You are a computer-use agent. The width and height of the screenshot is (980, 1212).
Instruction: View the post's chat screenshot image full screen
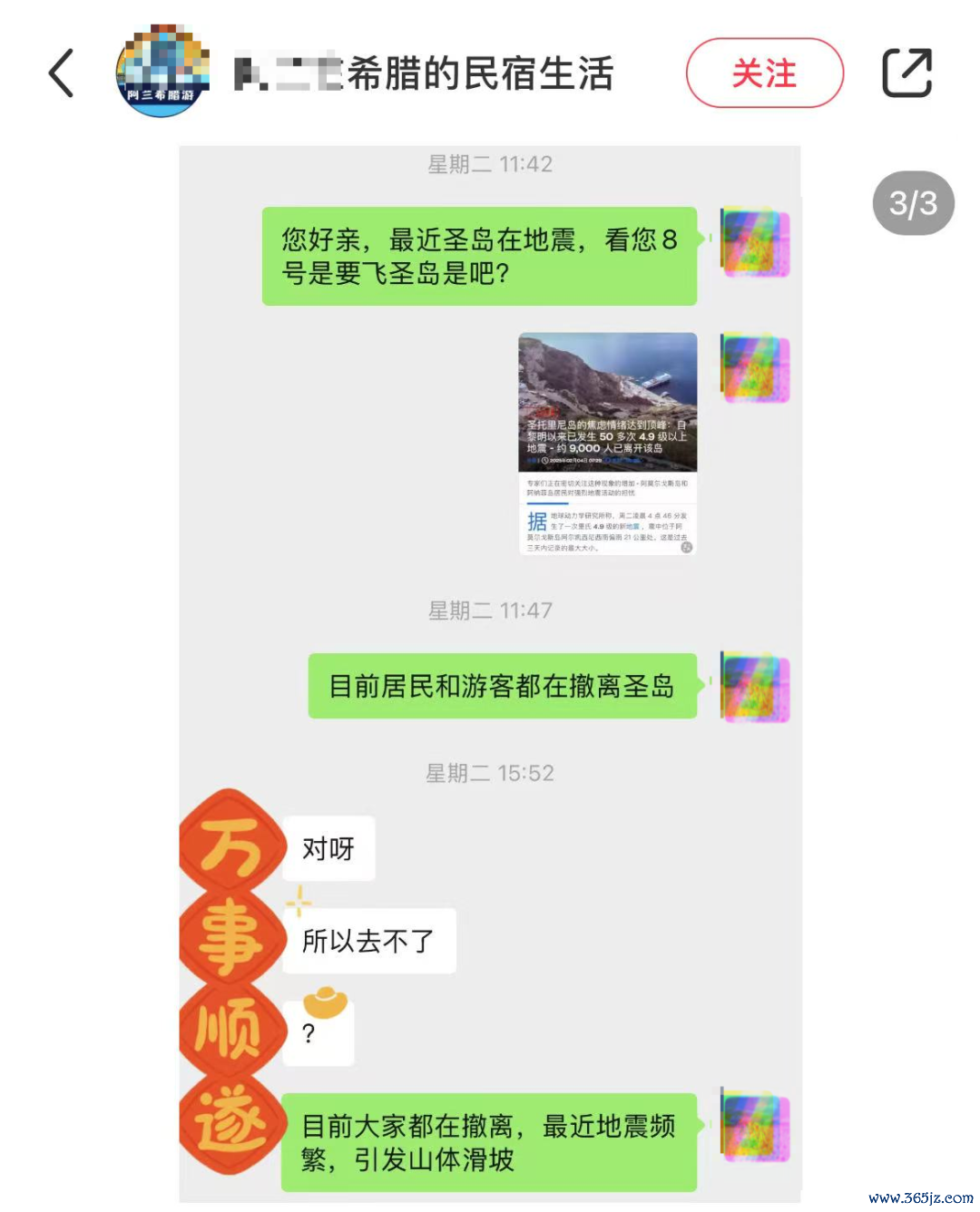(490, 673)
